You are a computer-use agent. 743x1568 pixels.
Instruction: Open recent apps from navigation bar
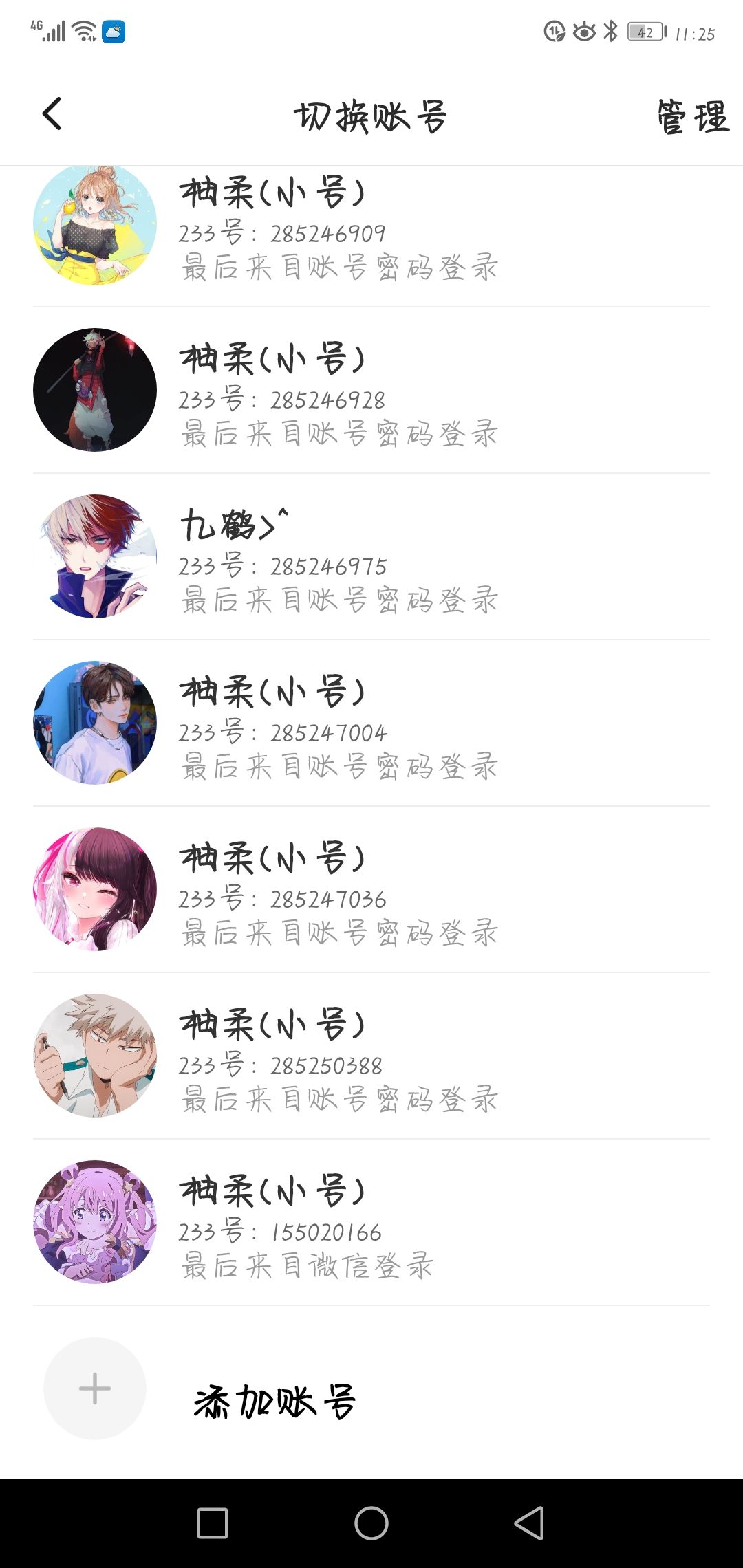tap(213, 1523)
